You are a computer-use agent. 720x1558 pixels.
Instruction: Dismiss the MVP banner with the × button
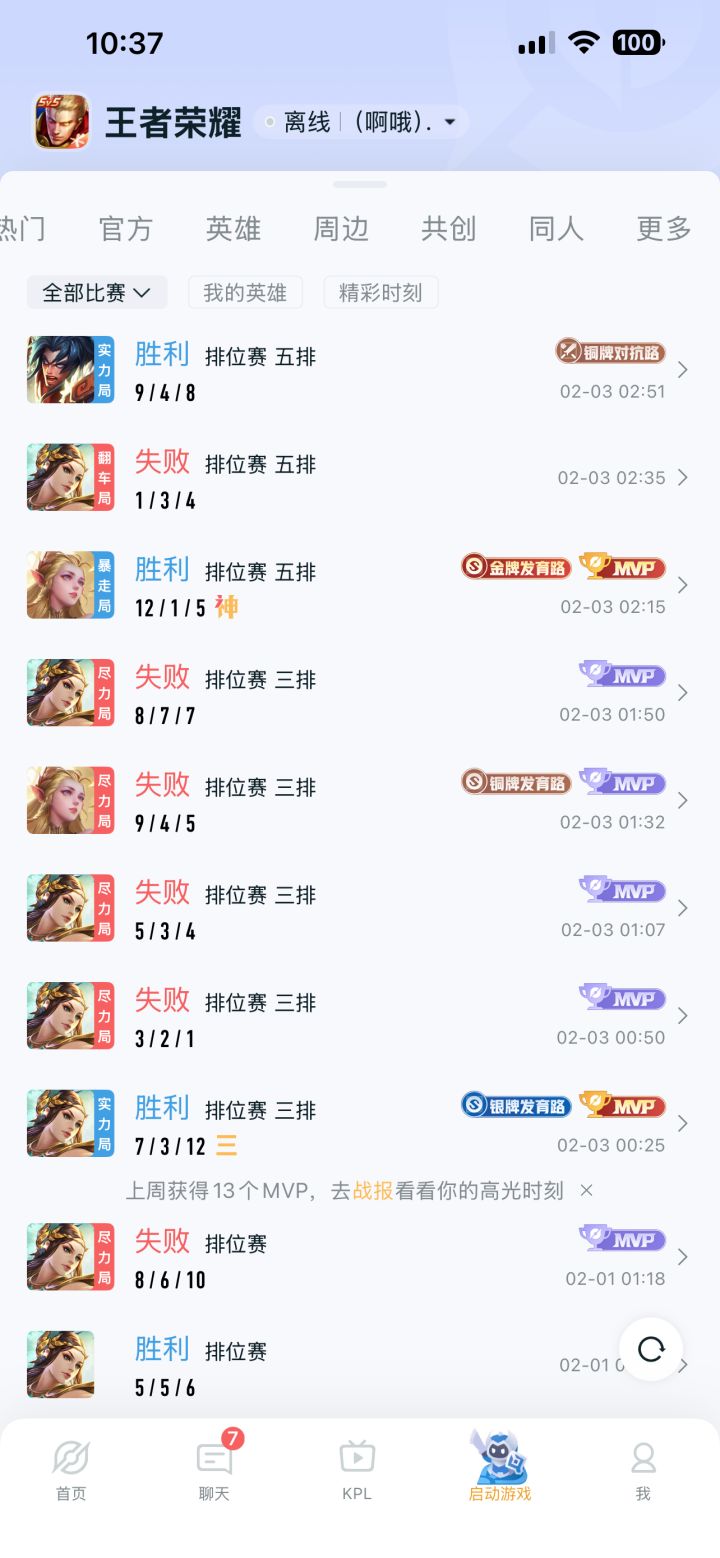586,1190
